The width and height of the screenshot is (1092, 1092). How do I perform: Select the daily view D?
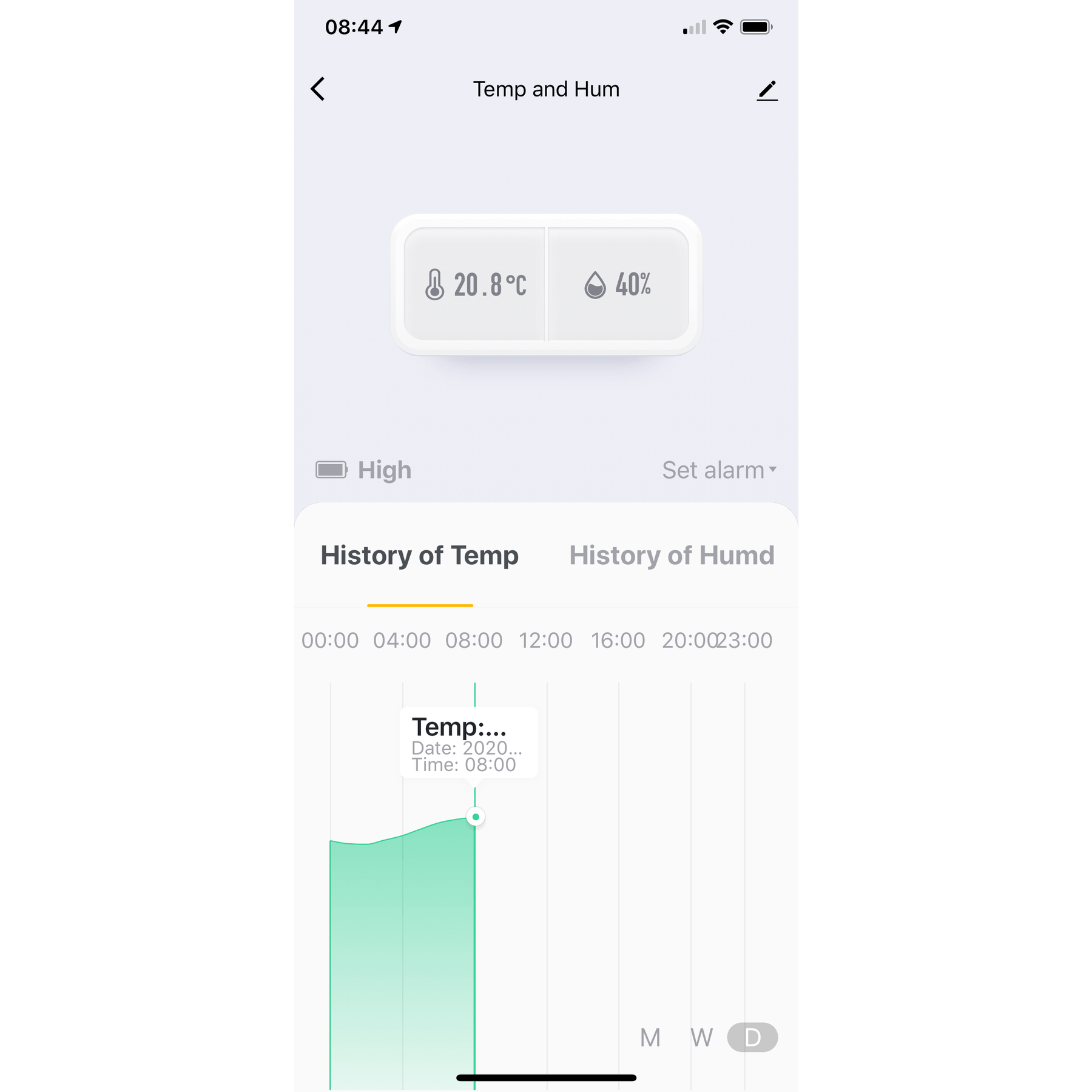click(752, 1037)
